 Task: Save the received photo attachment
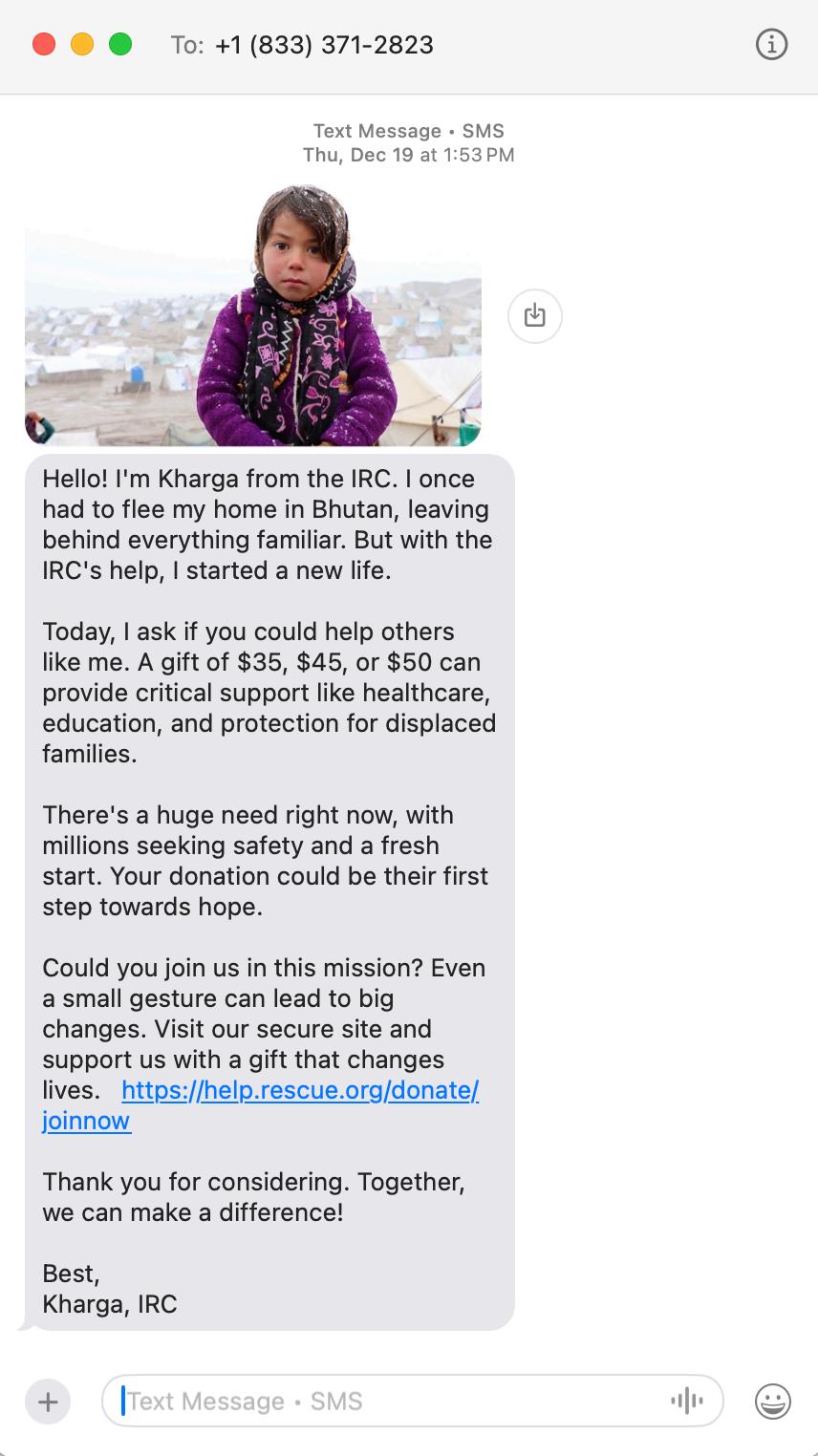click(534, 315)
